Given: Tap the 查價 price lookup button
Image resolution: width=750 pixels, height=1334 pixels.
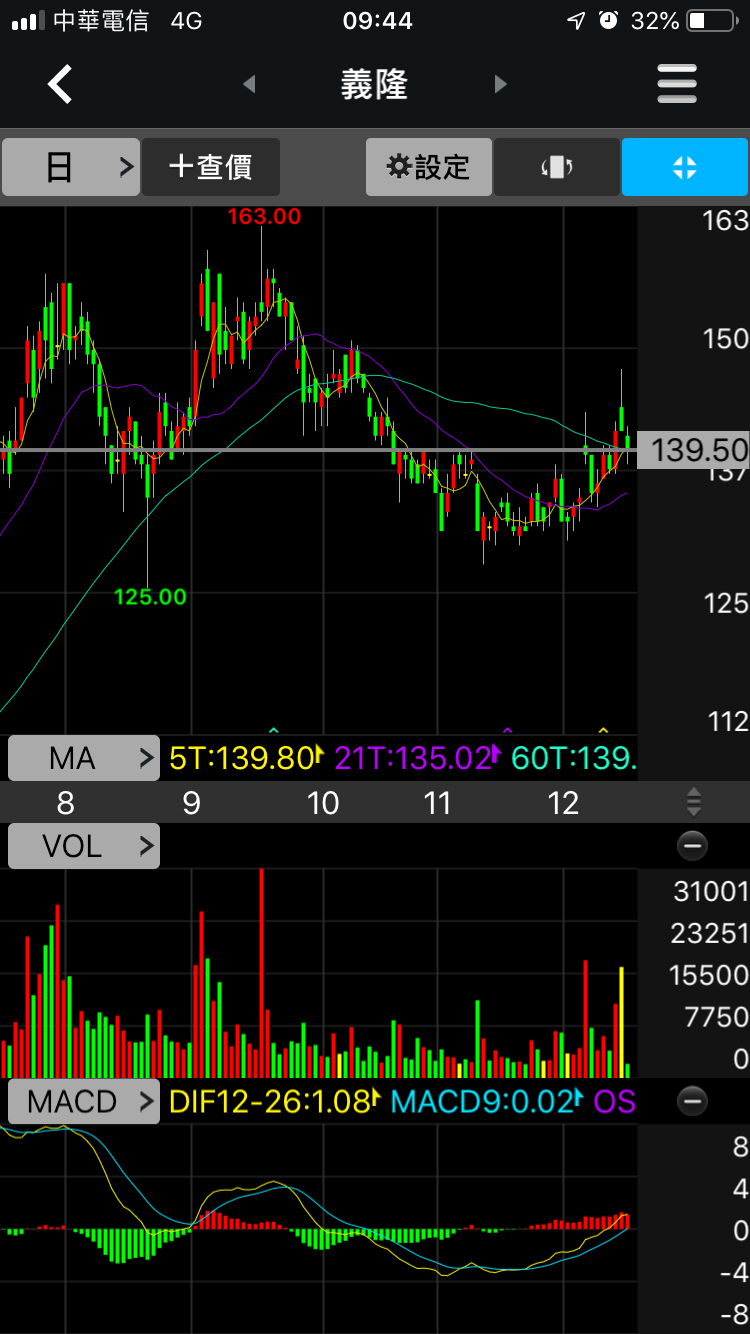Looking at the screenshot, I should coord(211,167).
